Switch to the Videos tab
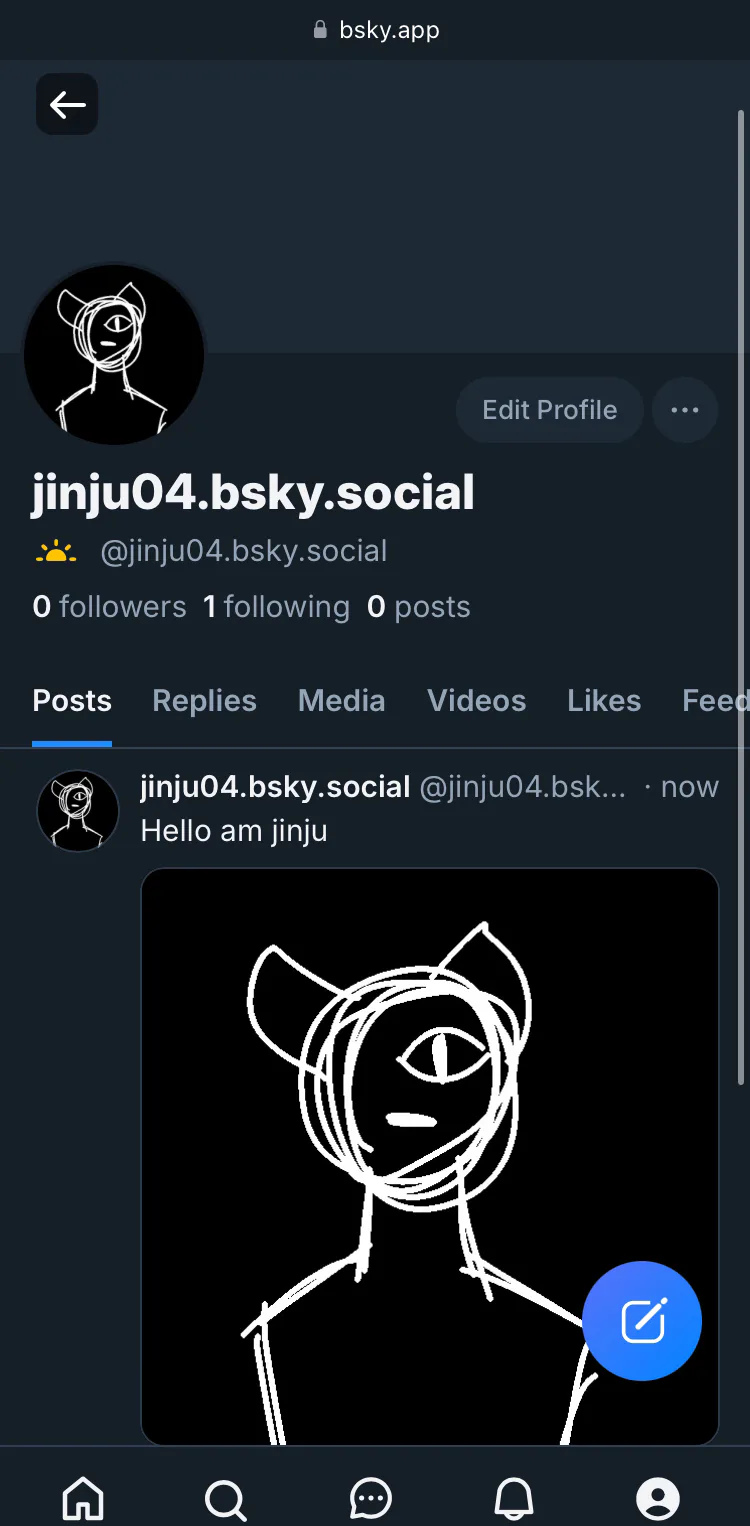Screen dimensions: 750x1526 (476, 701)
